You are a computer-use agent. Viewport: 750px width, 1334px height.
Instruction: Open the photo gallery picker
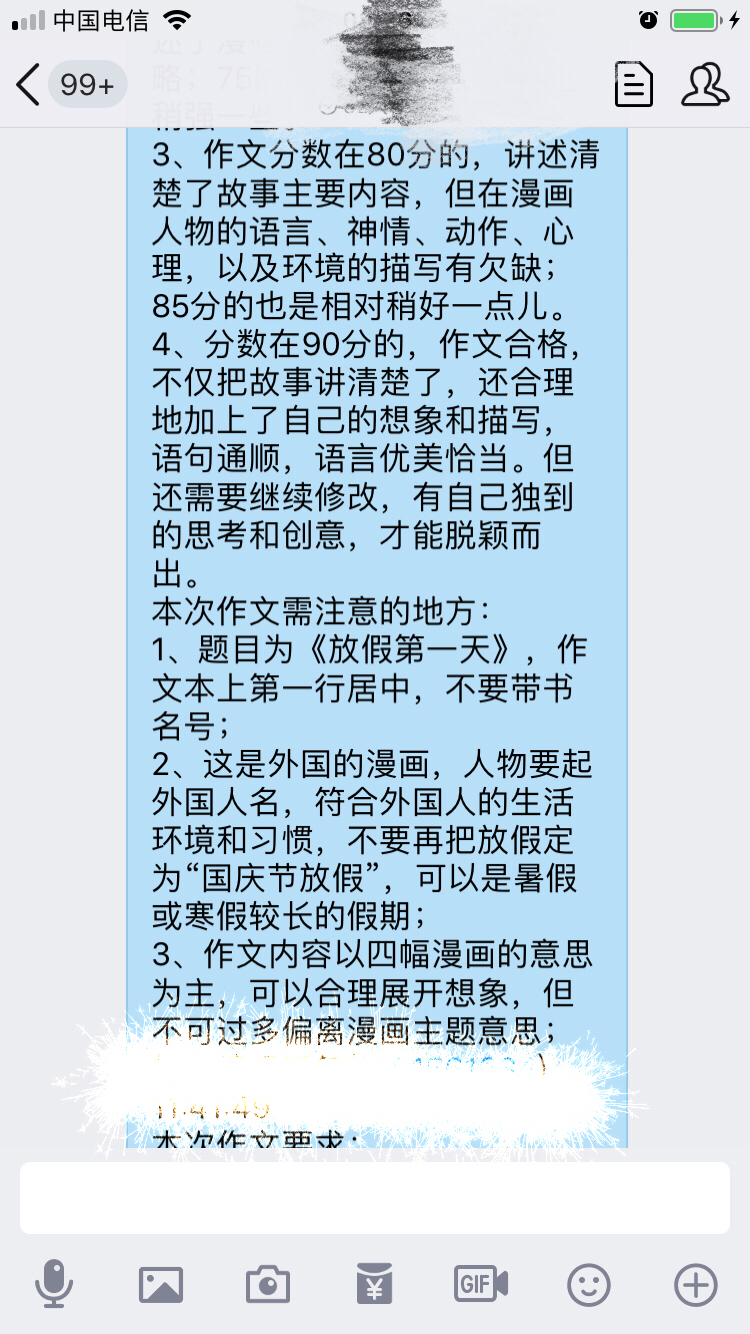161,1283
